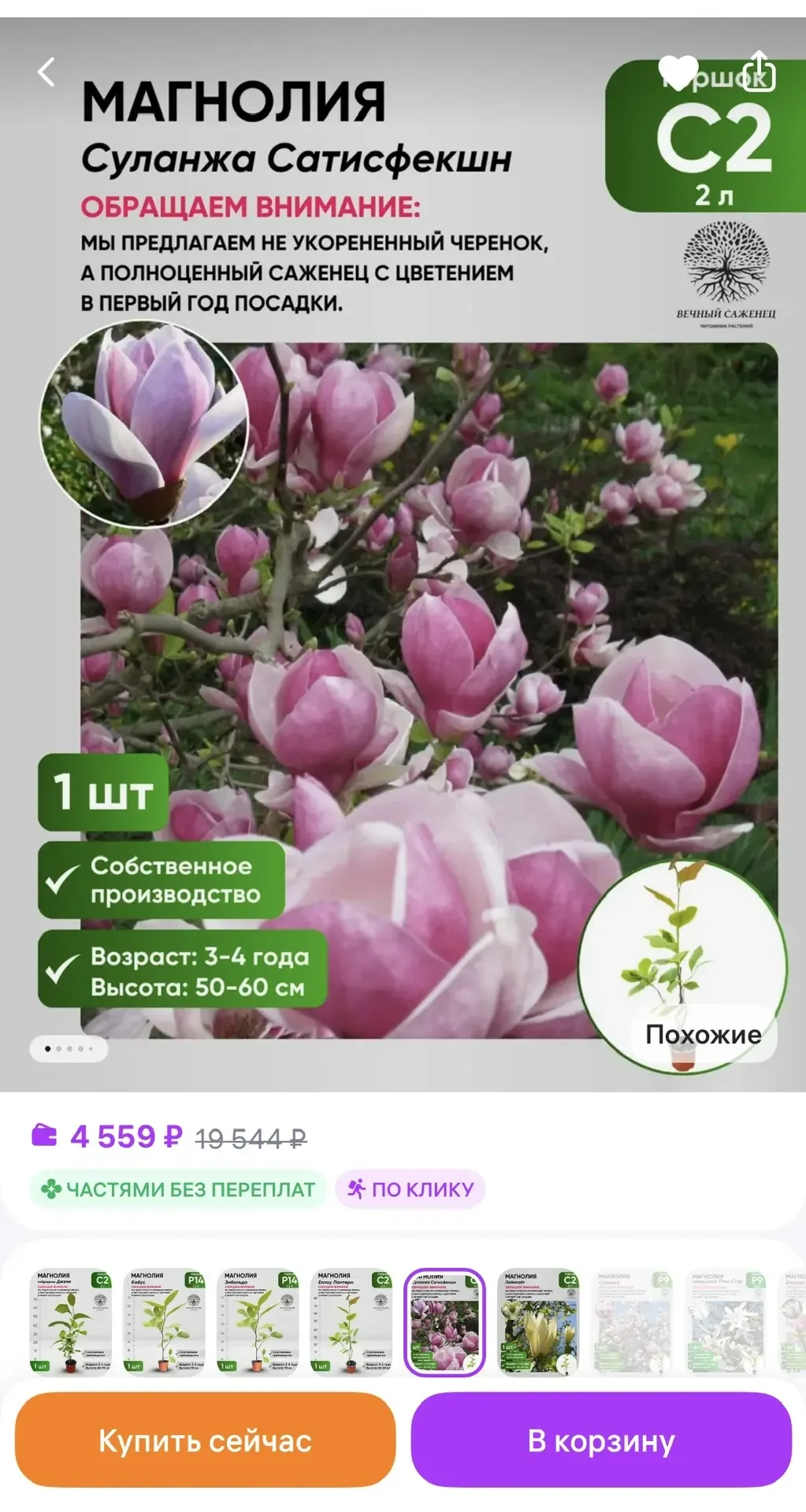
Task: Tap the product image page indicator
Action: [x=69, y=1049]
